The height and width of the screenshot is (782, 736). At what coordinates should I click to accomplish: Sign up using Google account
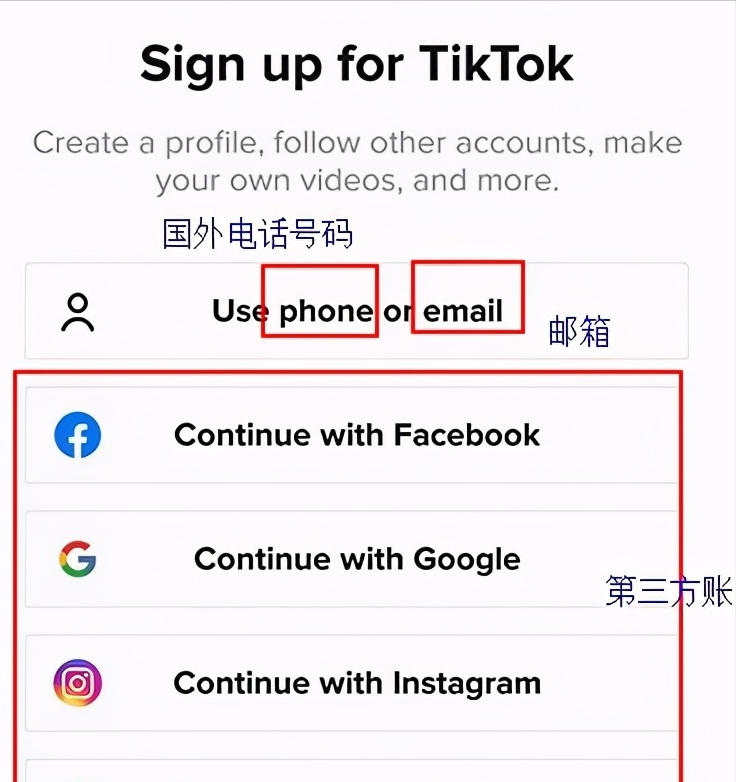tap(356, 559)
